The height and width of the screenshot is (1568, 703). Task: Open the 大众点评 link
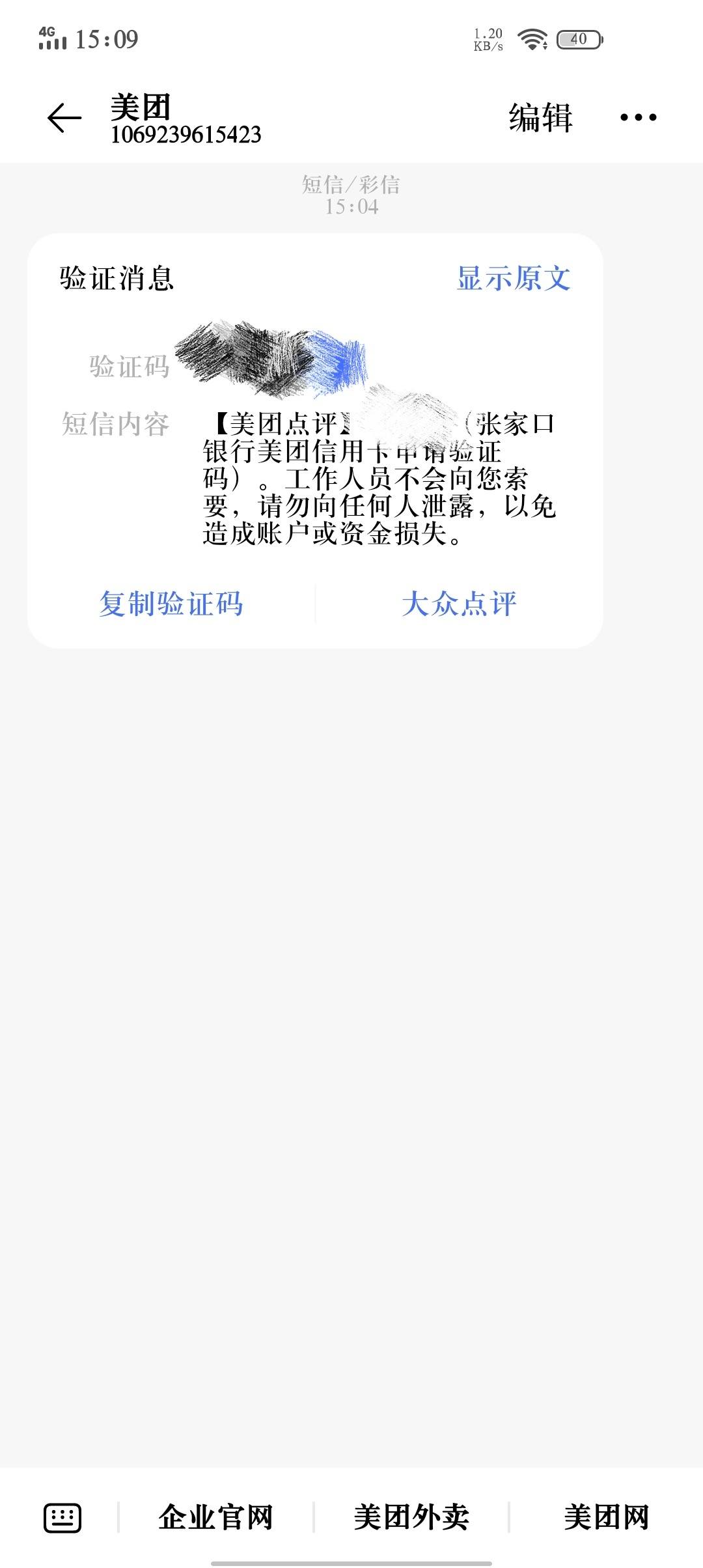pos(459,604)
